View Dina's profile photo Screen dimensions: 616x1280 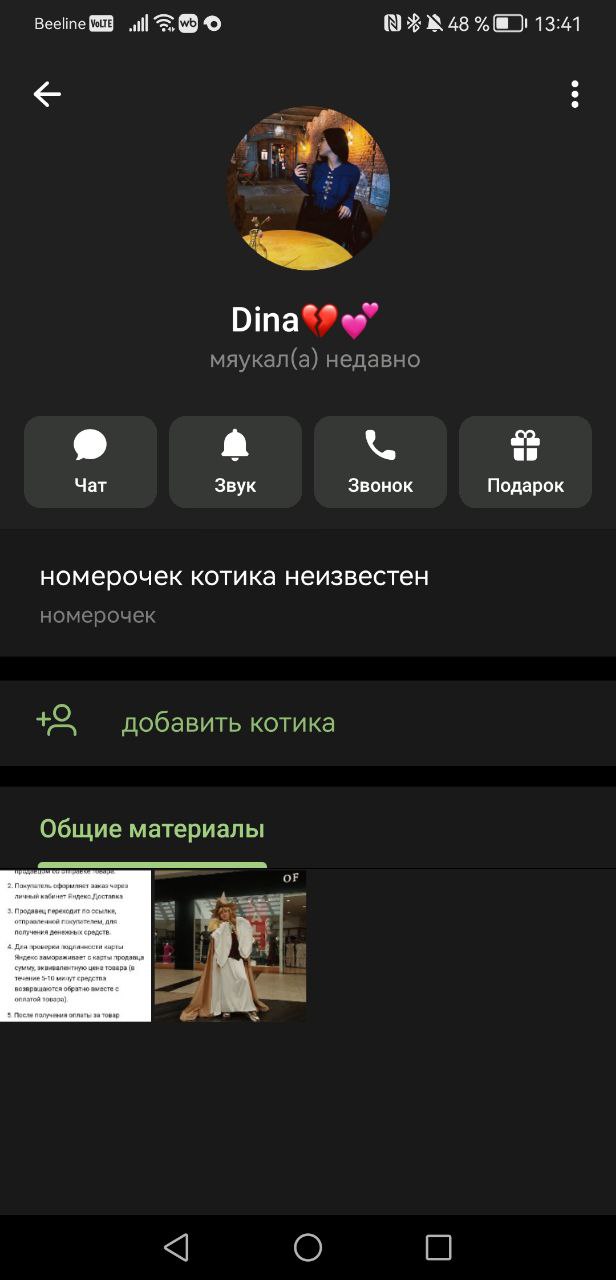308,189
